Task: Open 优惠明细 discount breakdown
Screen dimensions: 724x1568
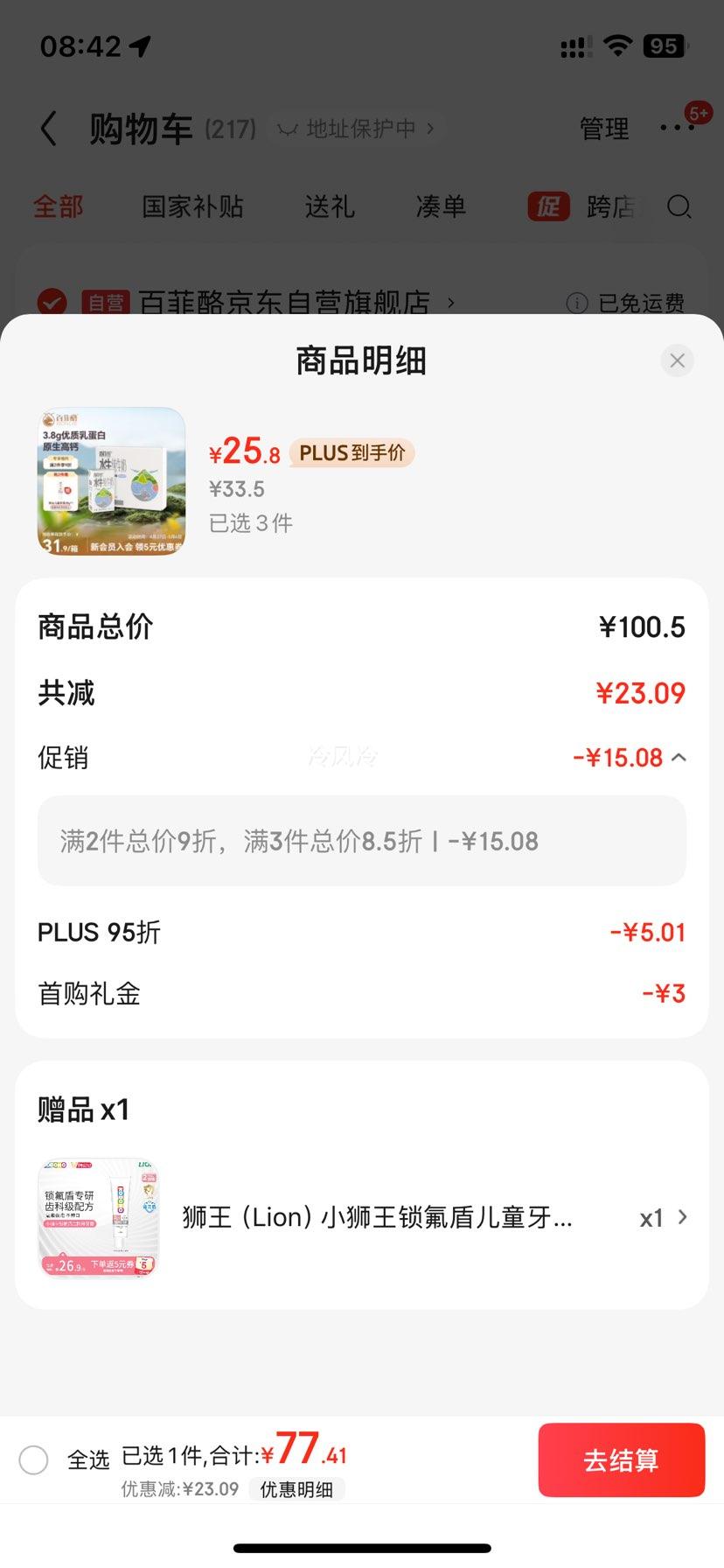Action: tap(296, 1489)
